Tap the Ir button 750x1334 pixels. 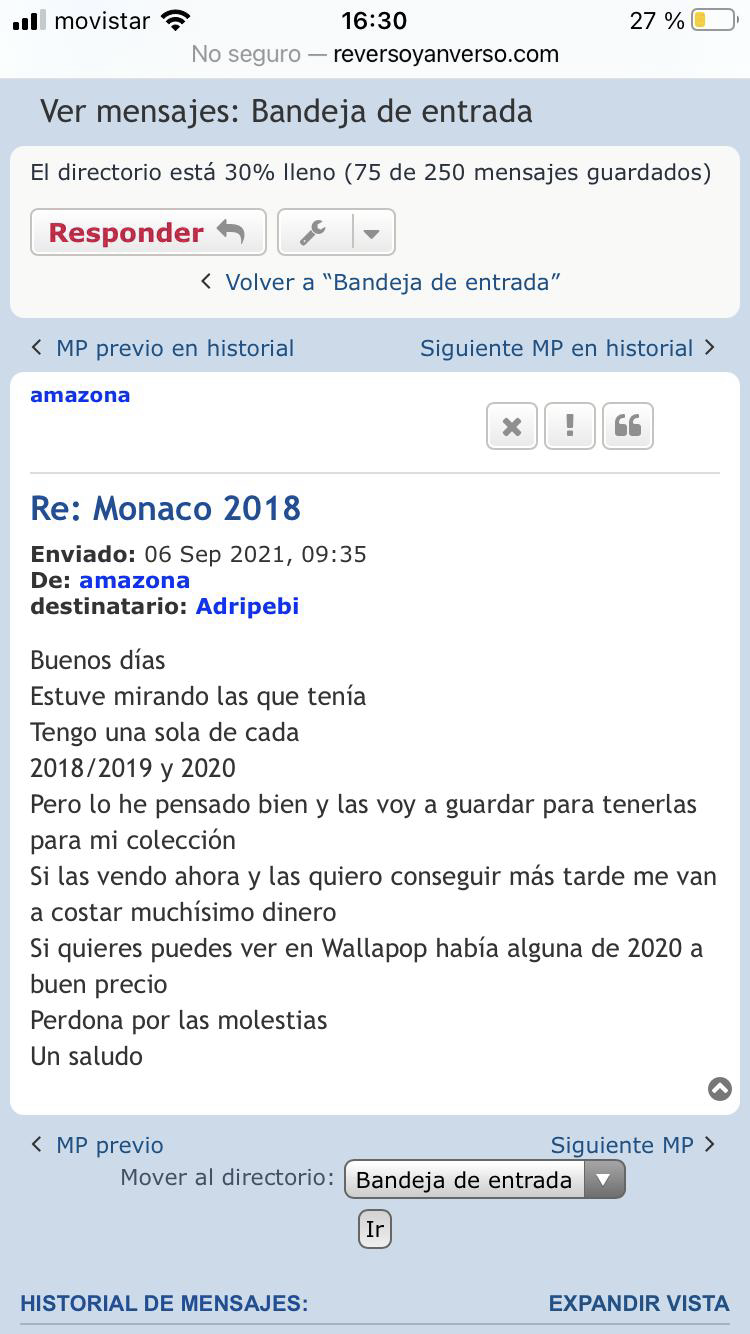(375, 1229)
